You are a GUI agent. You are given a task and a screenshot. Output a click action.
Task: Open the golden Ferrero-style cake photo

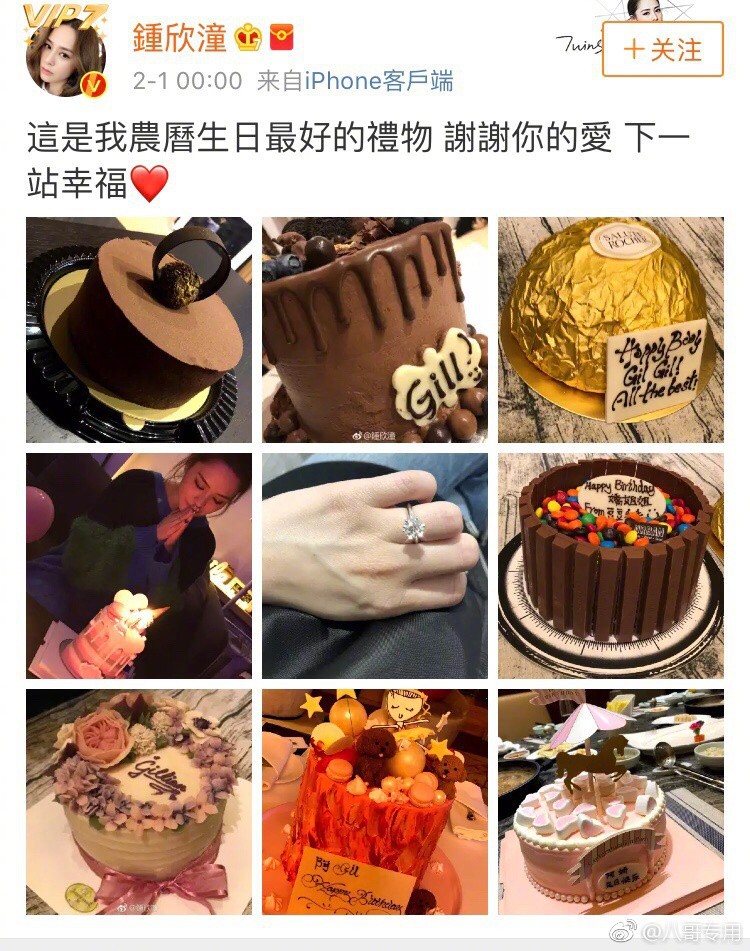pyautogui.click(x=610, y=330)
